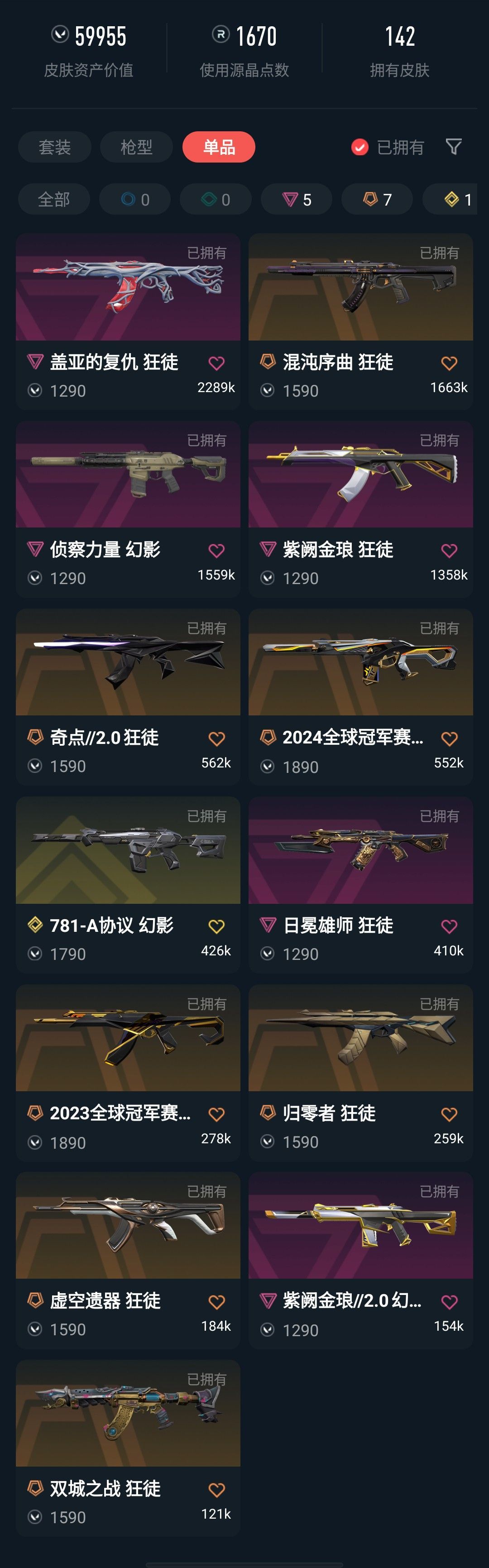Select the 单品 tab

[219, 147]
